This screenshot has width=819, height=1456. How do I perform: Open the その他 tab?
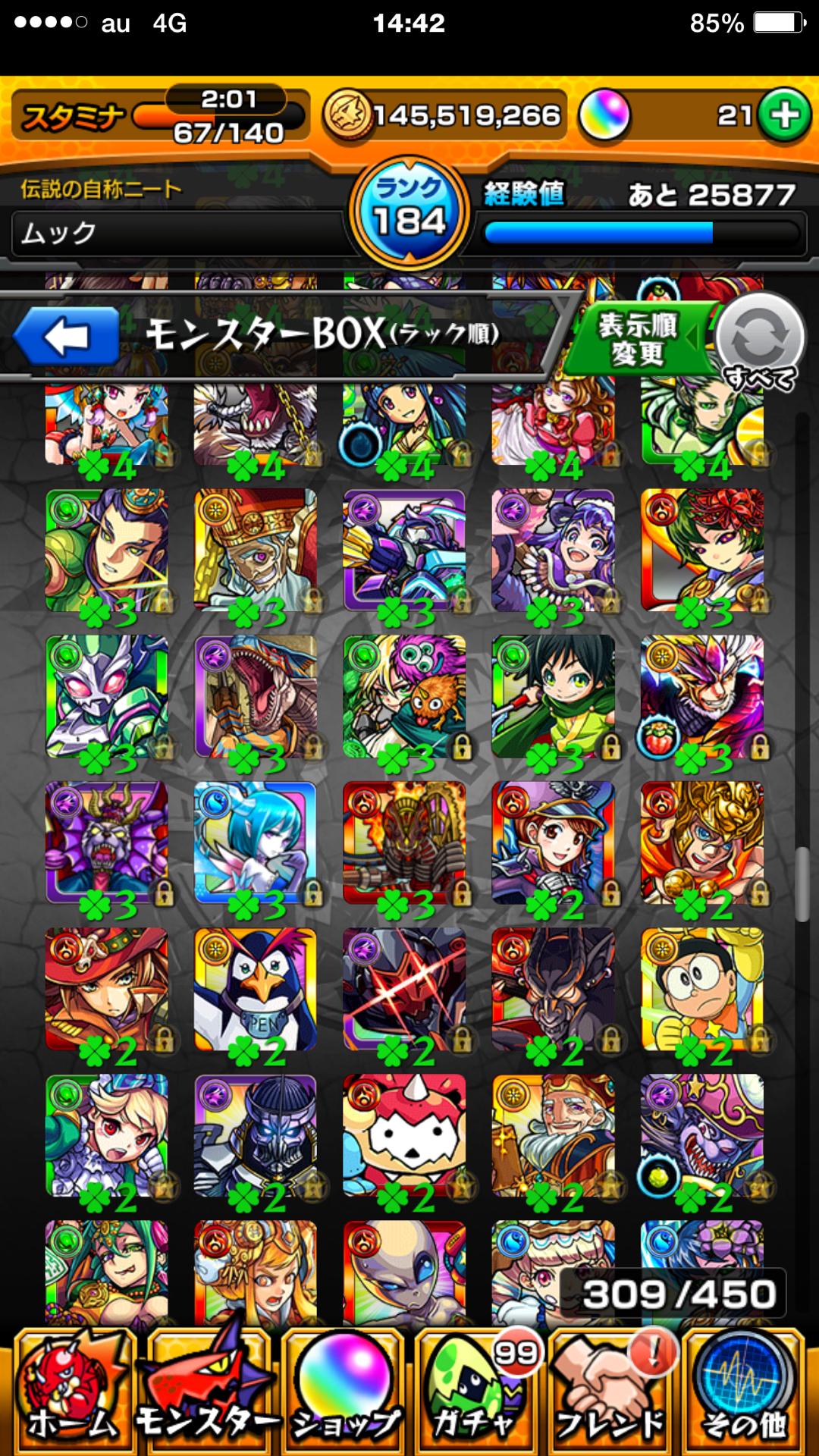point(745,1393)
